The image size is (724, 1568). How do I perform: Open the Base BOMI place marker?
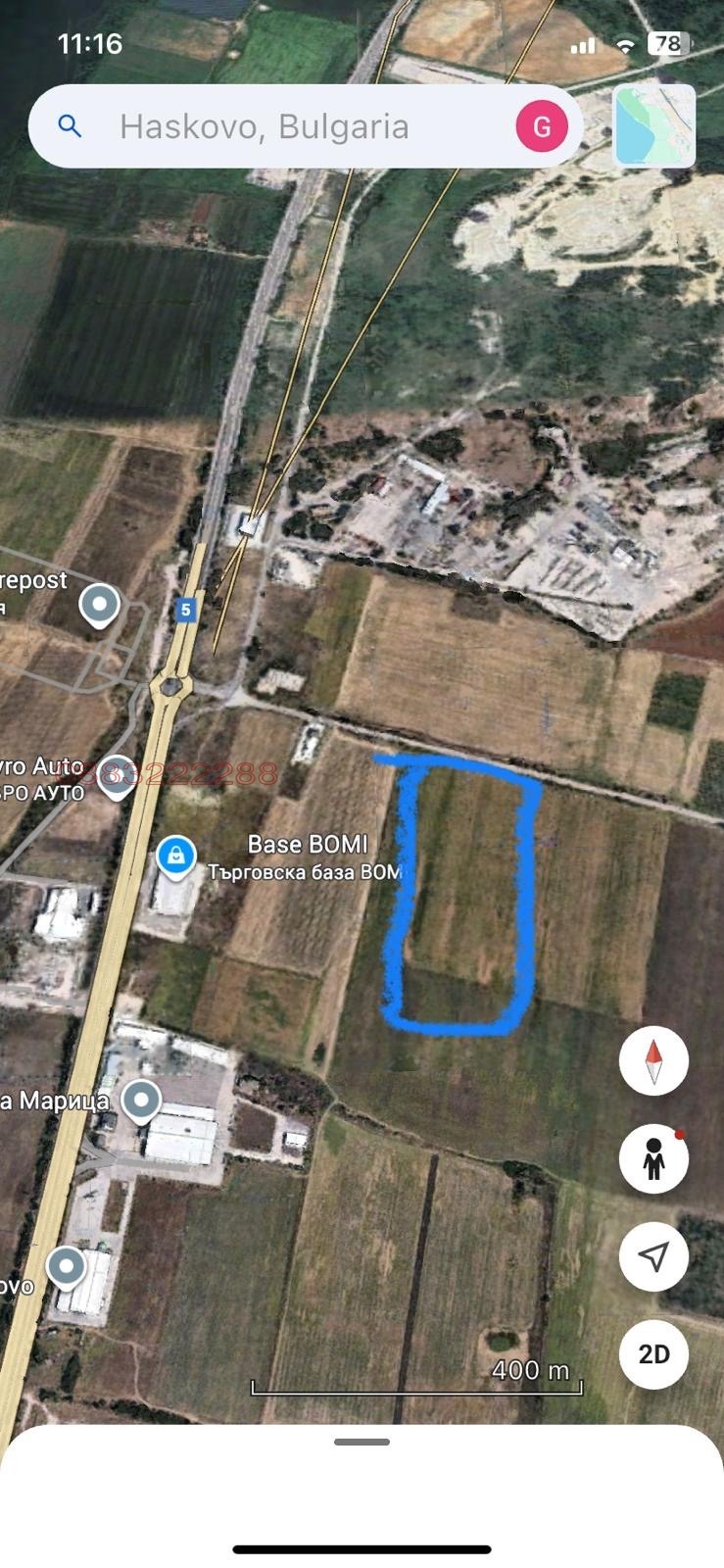tap(176, 857)
